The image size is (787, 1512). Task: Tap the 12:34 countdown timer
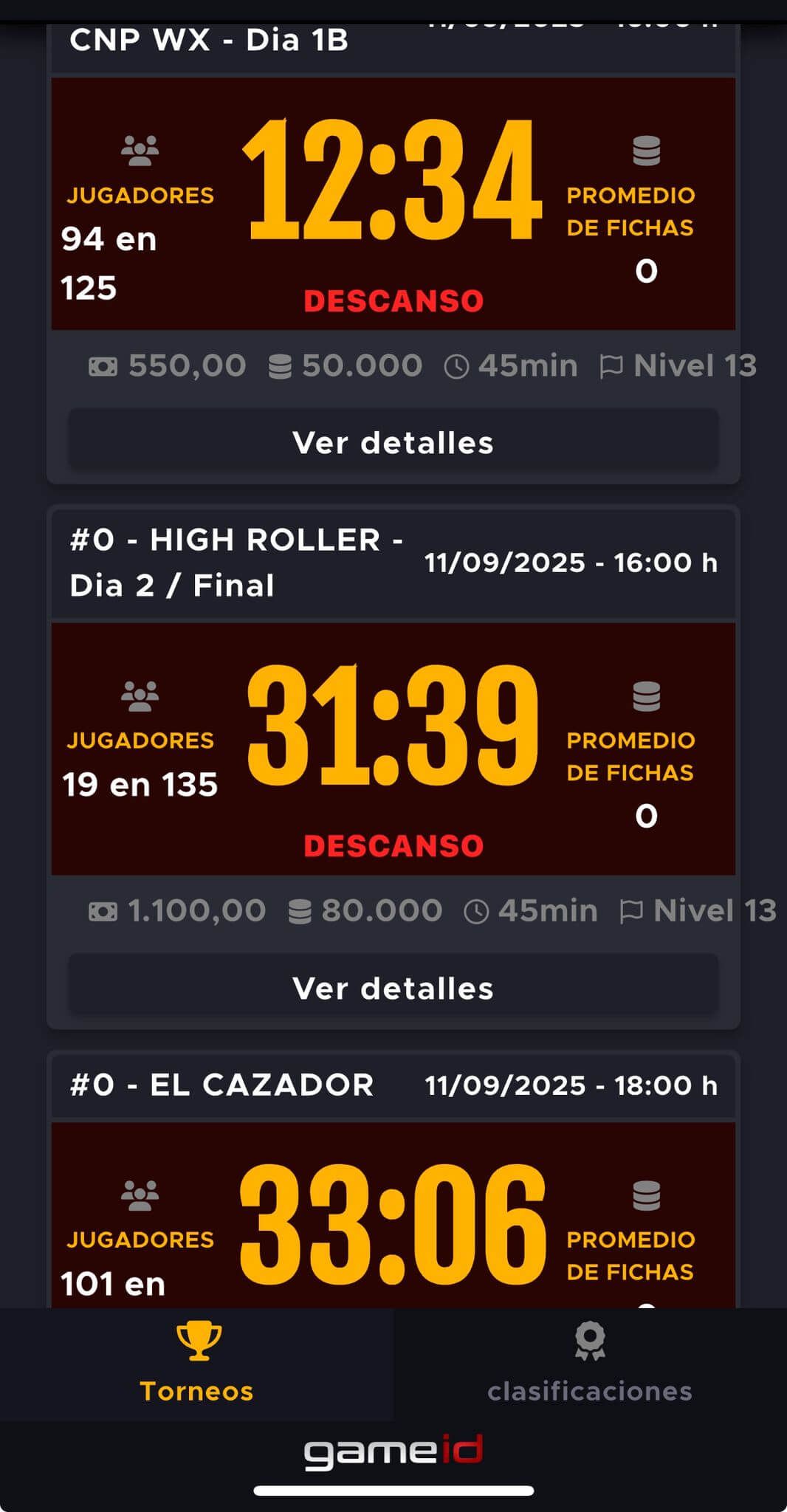click(x=393, y=185)
